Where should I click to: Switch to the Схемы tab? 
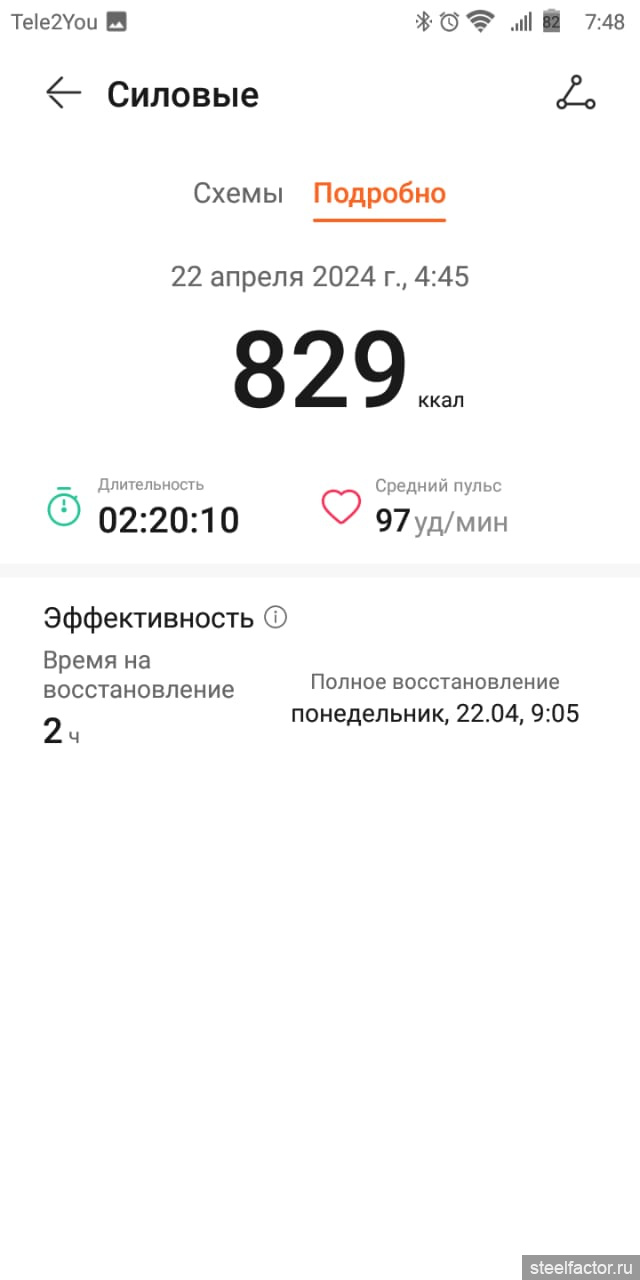[x=238, y=193]
